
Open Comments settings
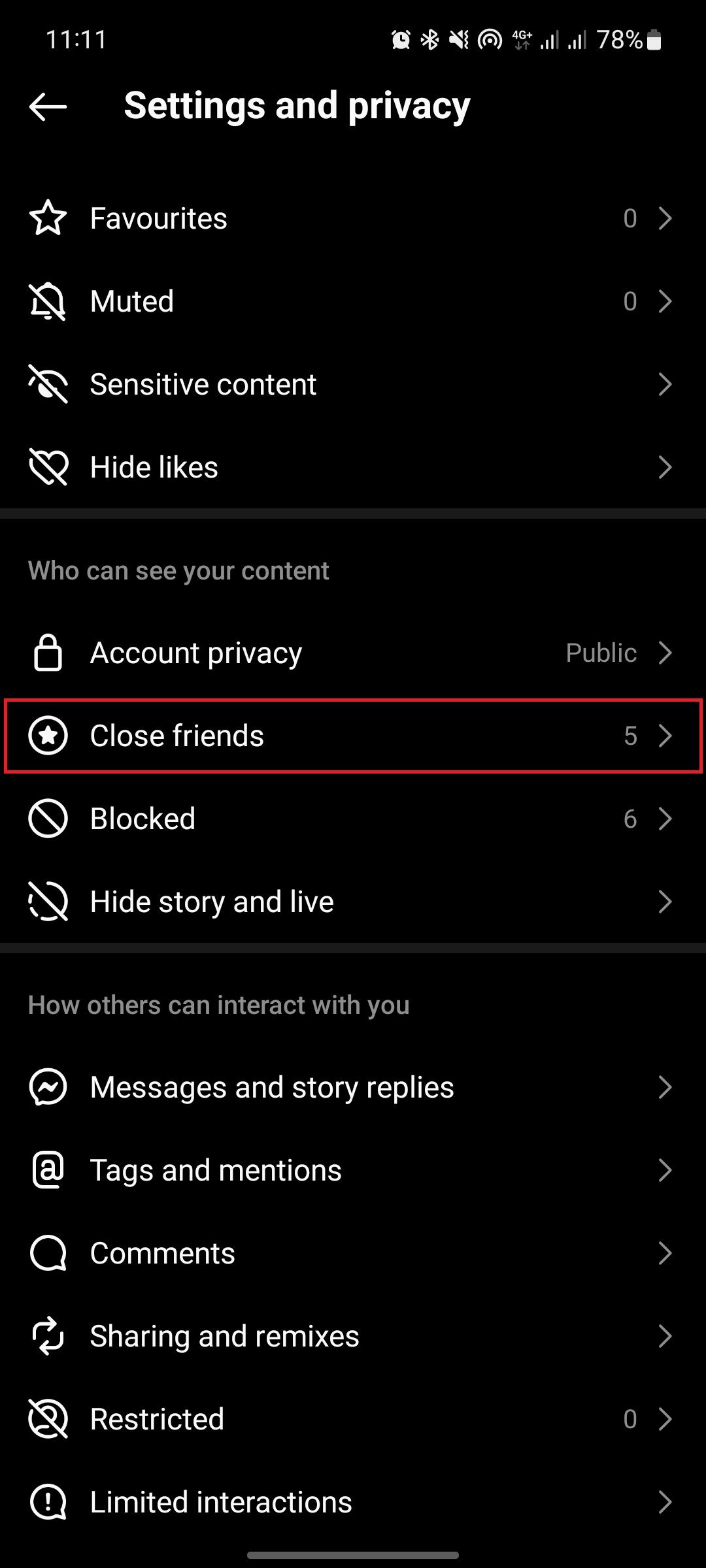353,1253
